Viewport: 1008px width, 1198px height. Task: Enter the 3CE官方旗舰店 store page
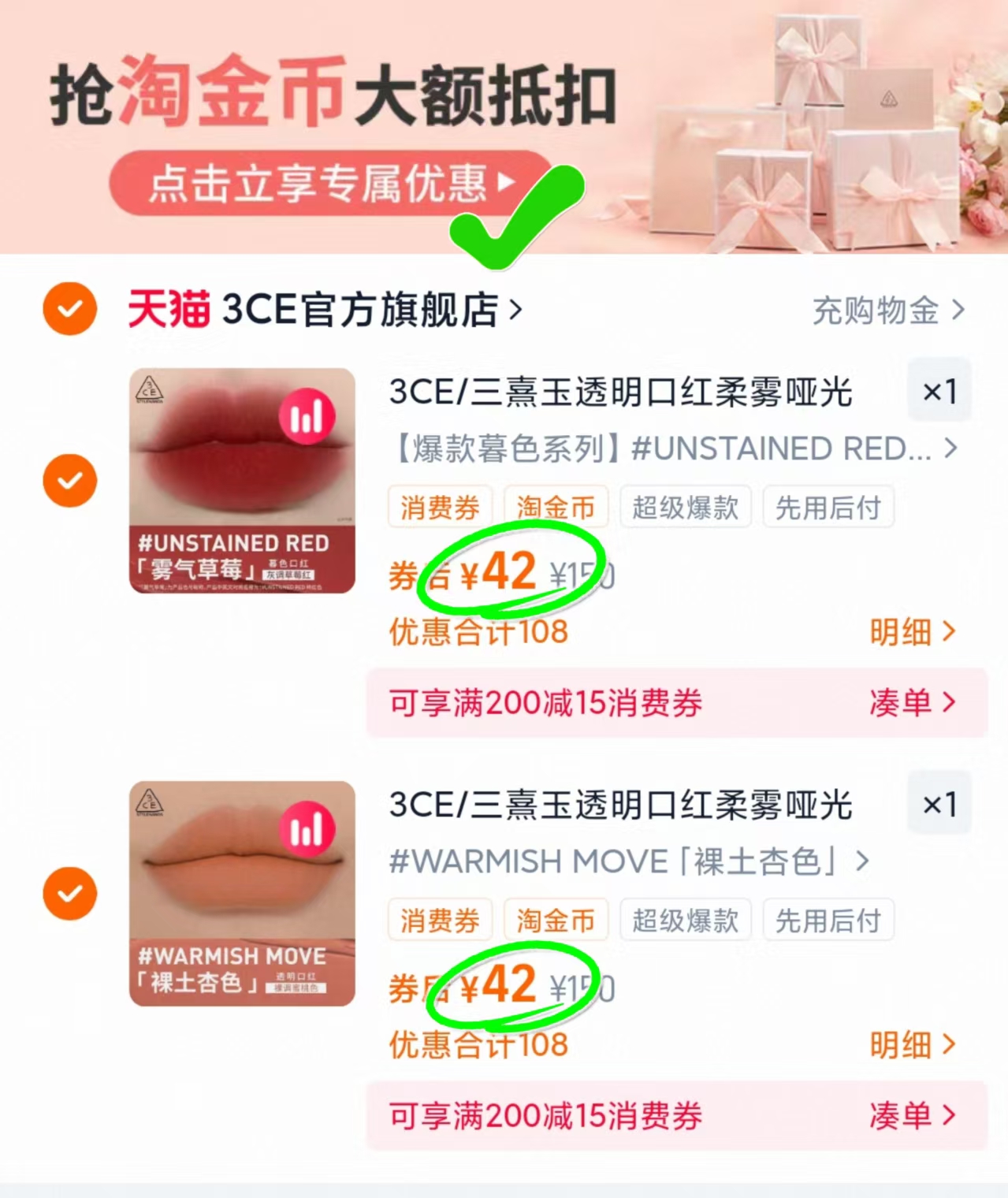tap(366, 310)
